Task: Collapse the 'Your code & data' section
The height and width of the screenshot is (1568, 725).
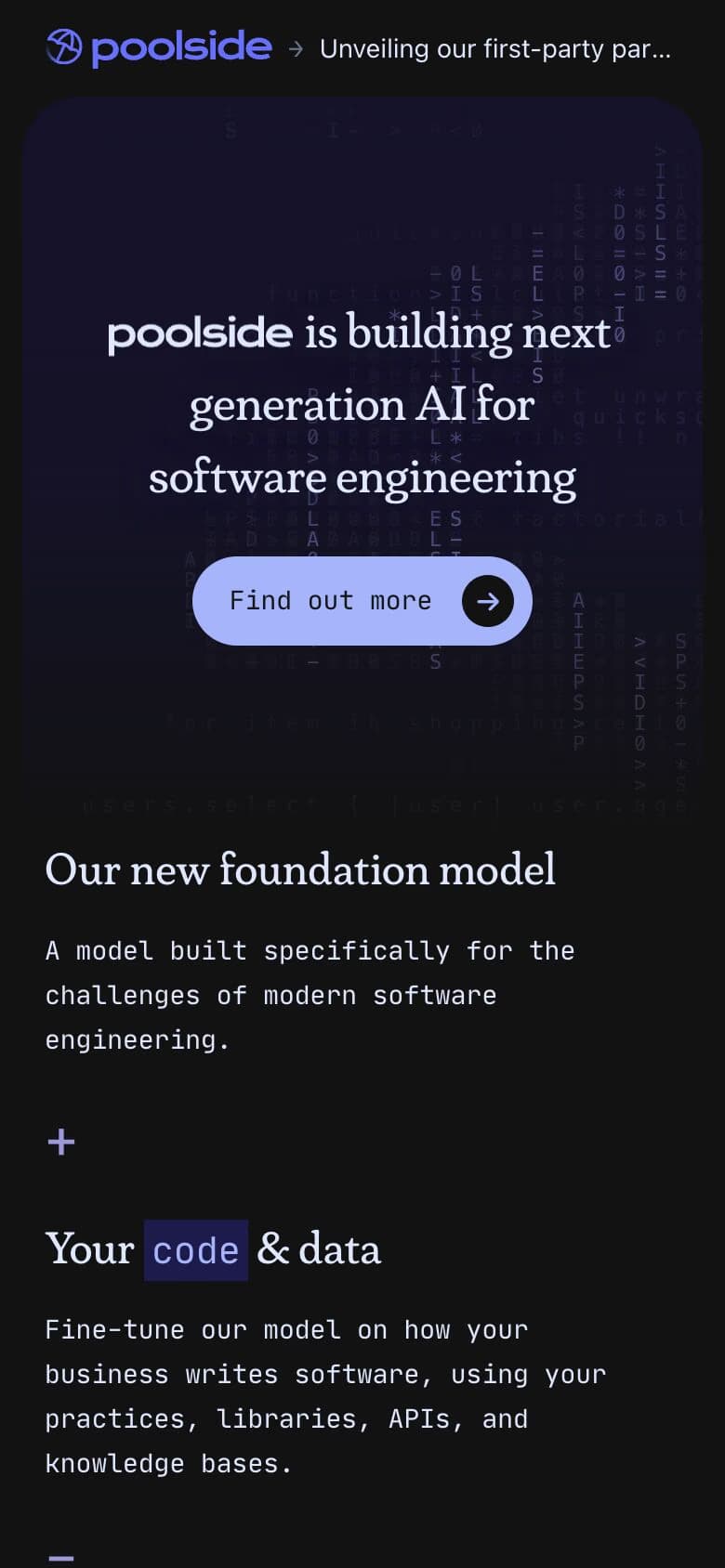Action: coord(61,1557)
